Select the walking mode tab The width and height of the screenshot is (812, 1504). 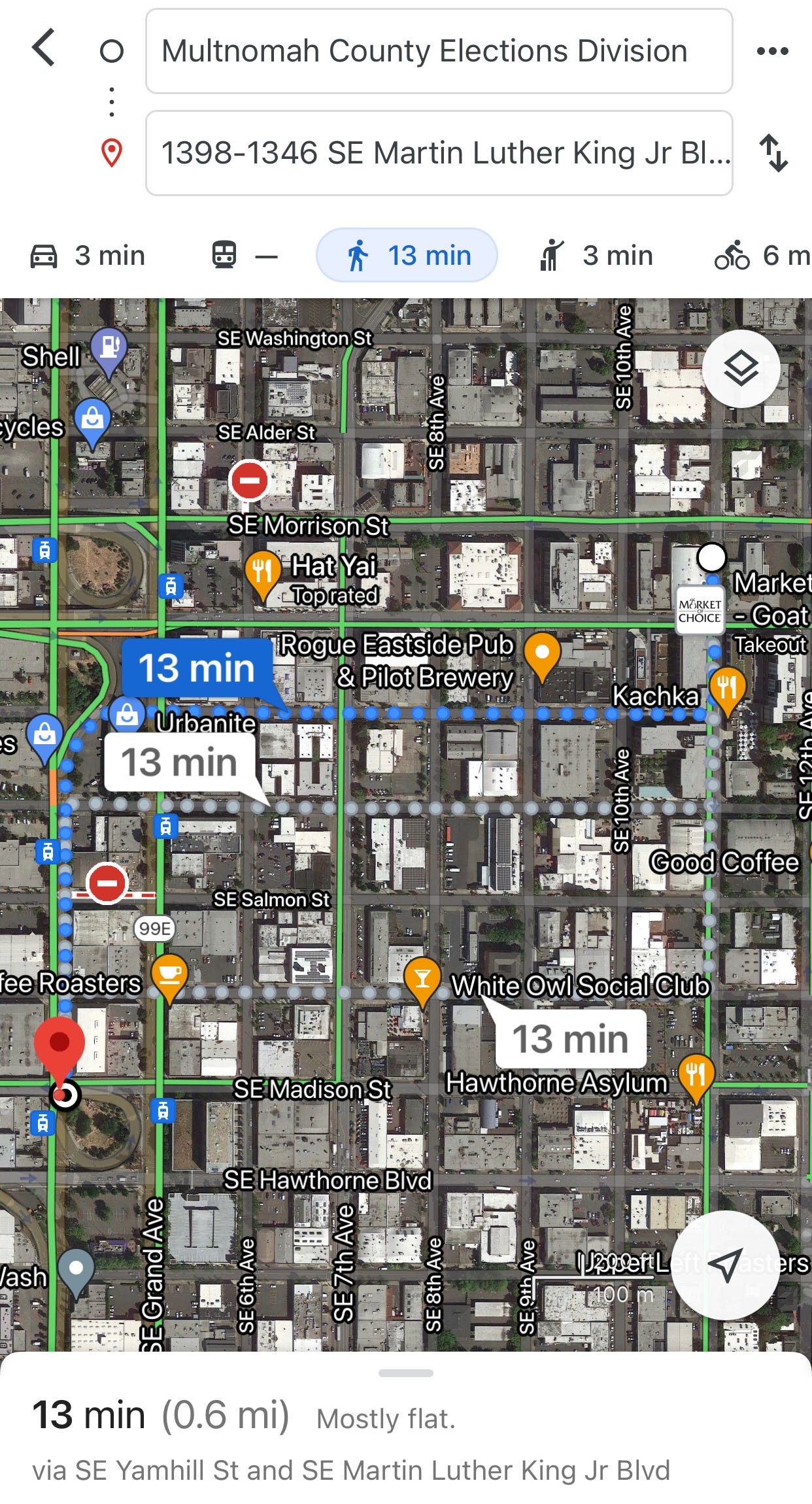407,256
